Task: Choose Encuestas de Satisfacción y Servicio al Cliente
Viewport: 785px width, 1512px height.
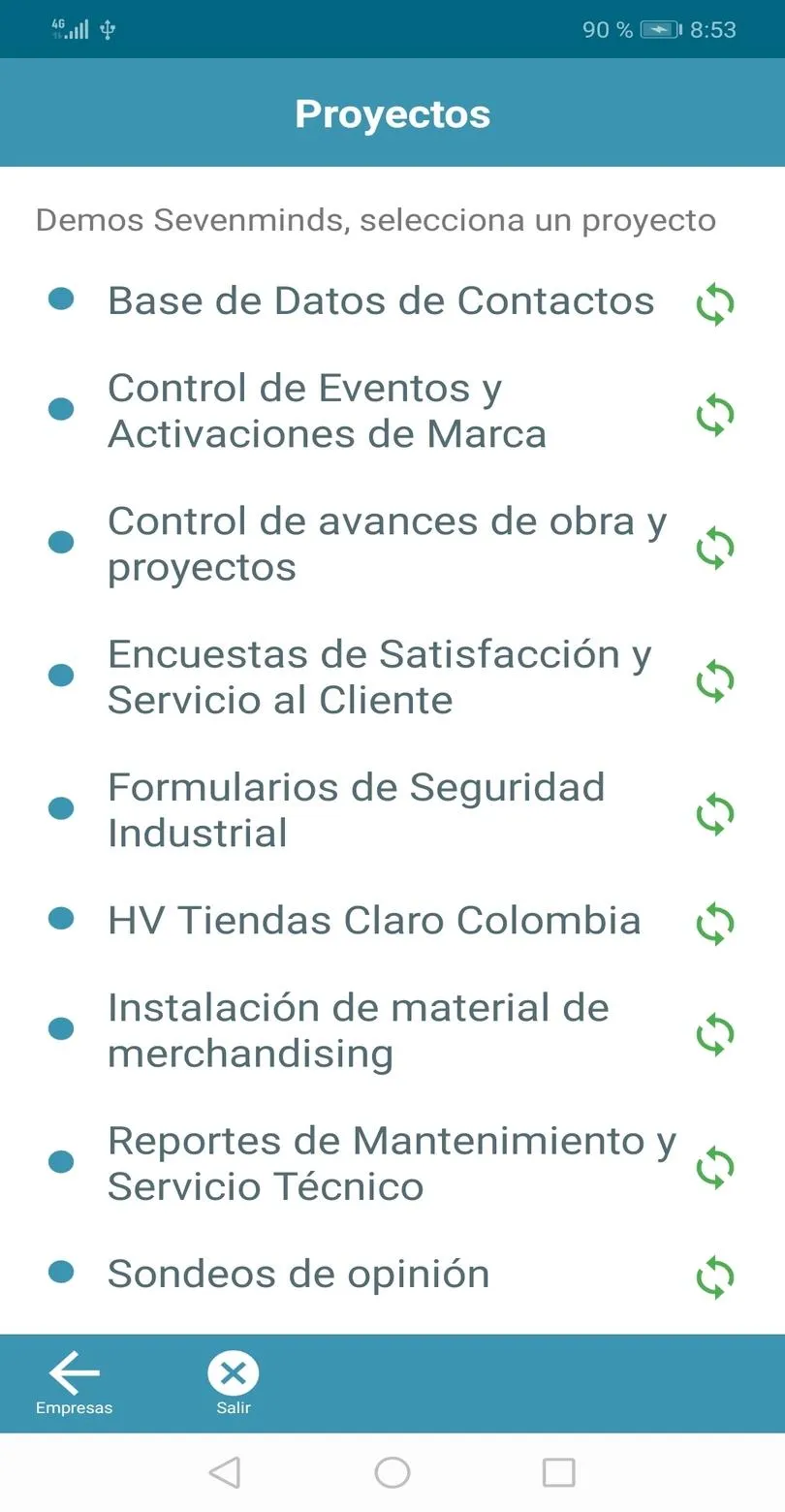Action: tap(379, 677)
